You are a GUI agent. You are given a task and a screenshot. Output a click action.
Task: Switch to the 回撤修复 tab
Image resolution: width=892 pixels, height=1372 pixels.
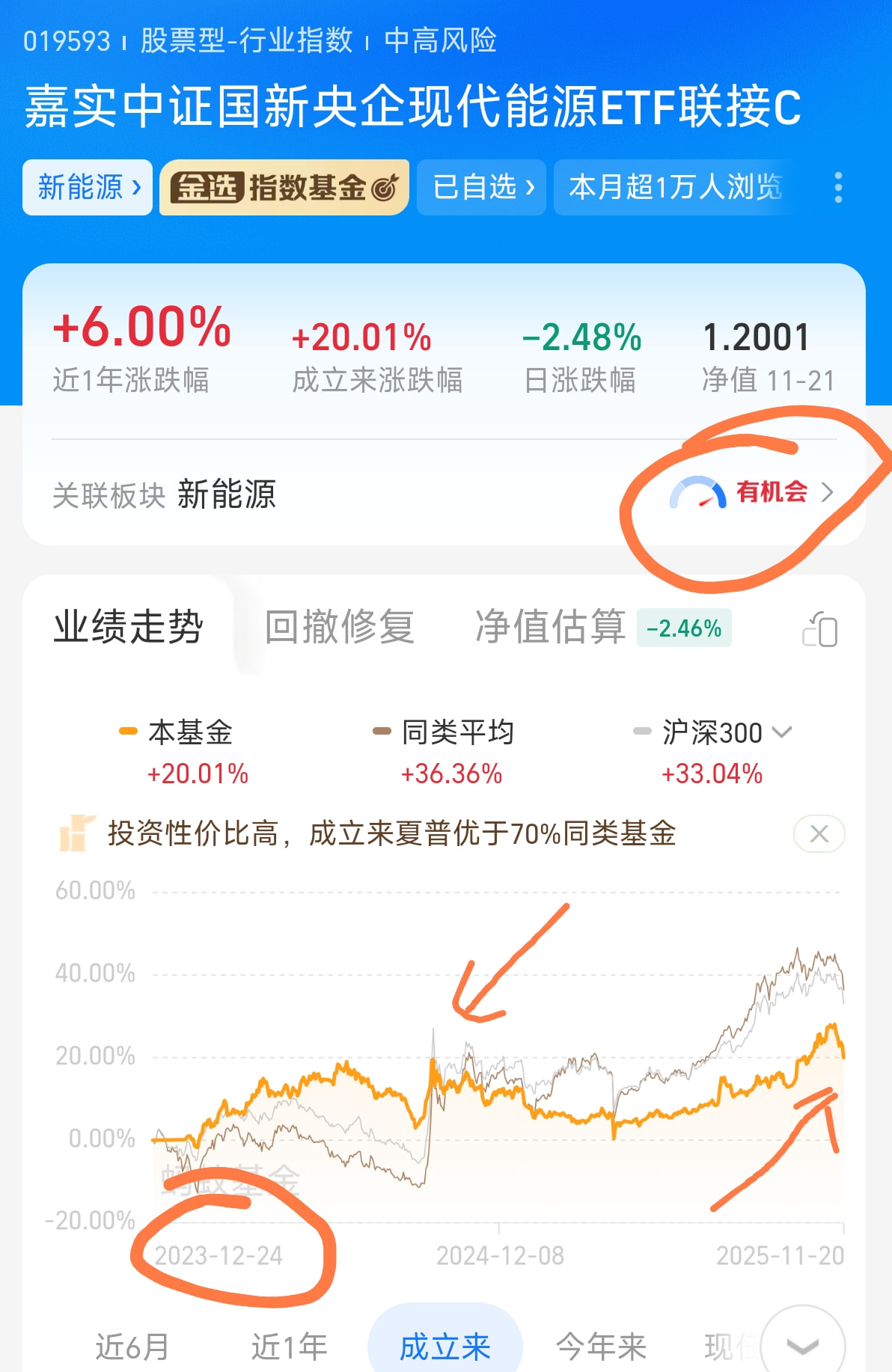click(340, 627)
